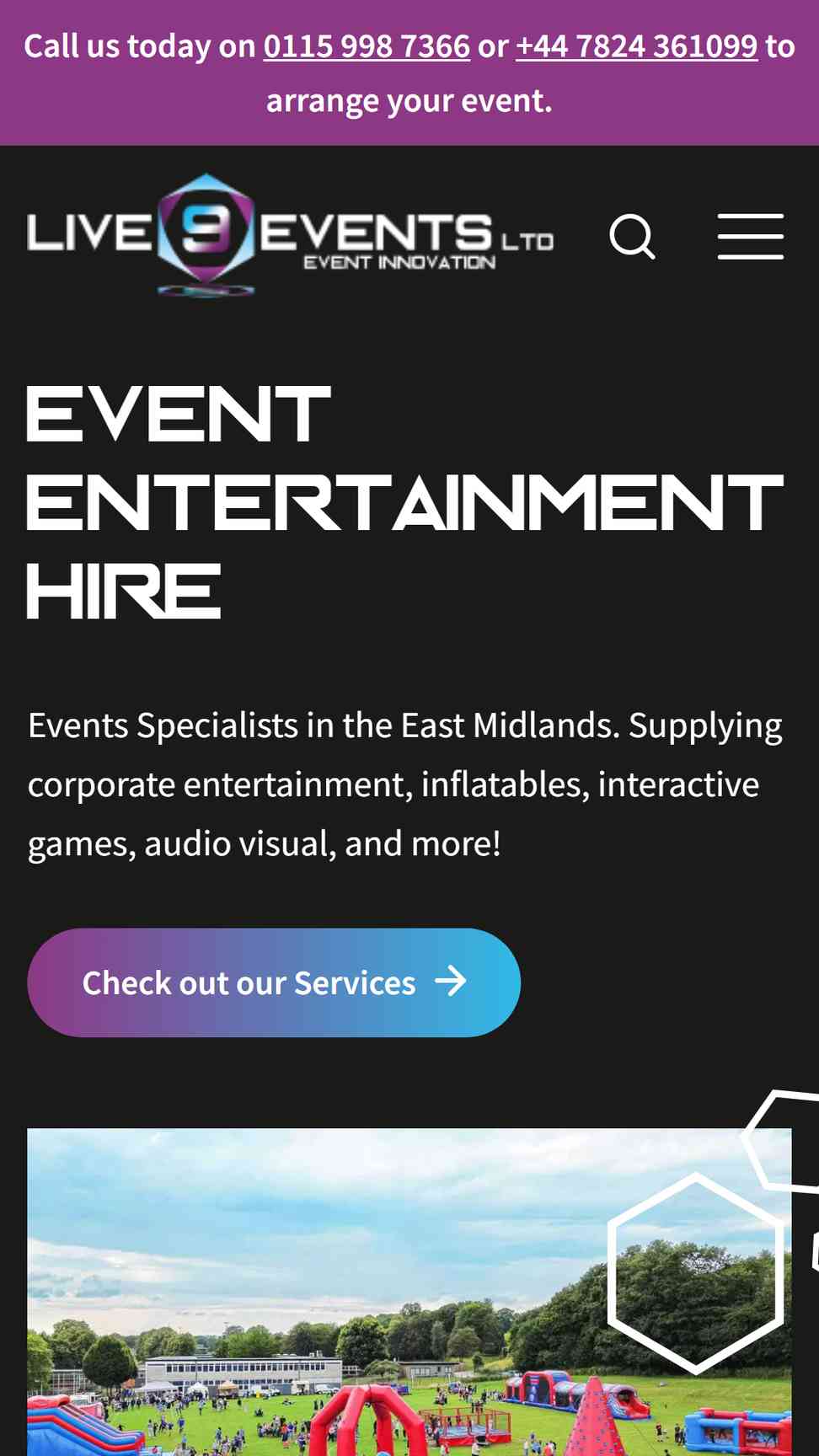Go to homepage via Live 9 Events logo
Image resolution: width=819 pixels, height=1456 pixels.
290,236
